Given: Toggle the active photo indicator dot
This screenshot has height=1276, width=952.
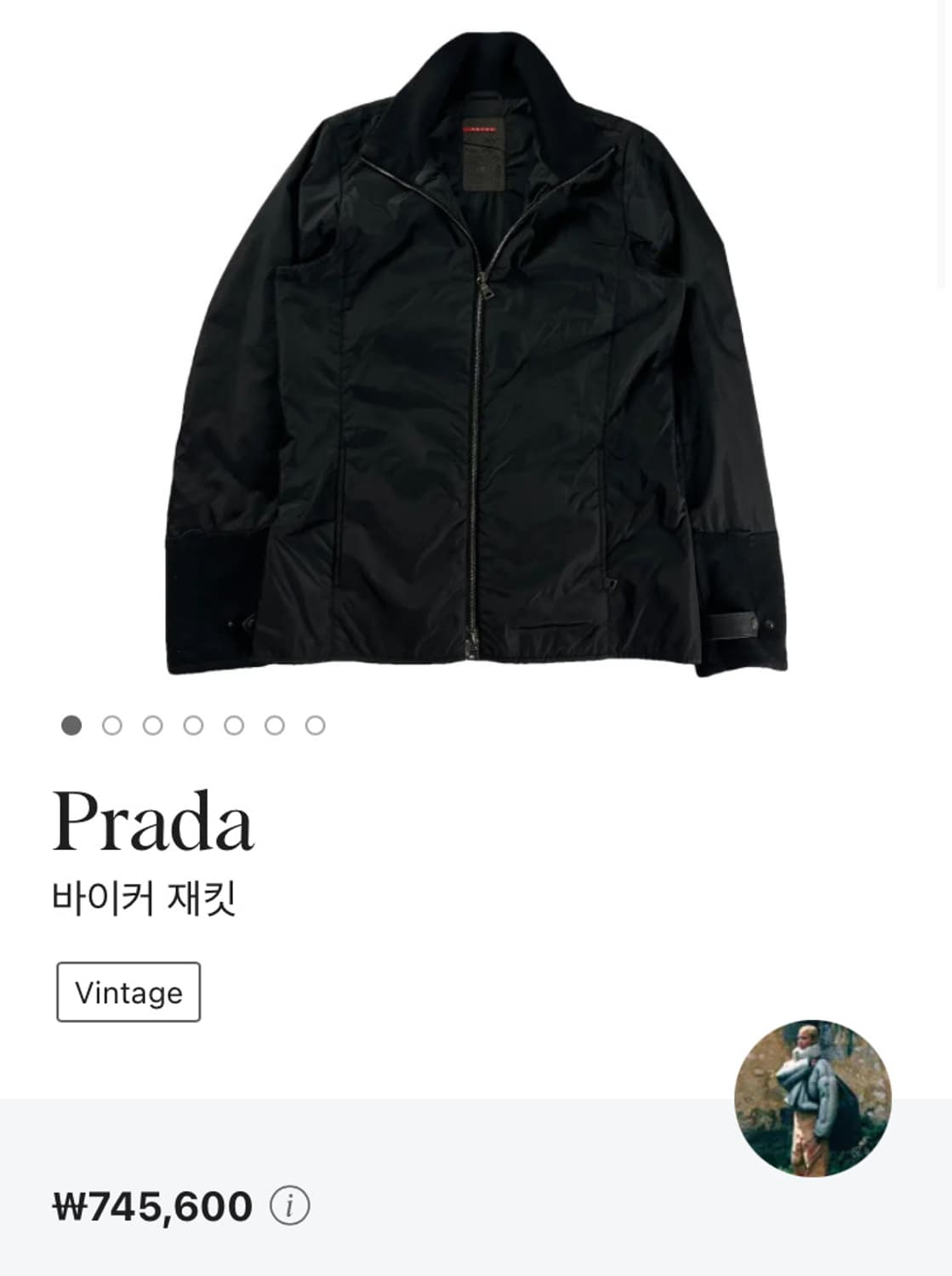Looking at the screenshot, I should pyautogui.click(x=70, y=726).
